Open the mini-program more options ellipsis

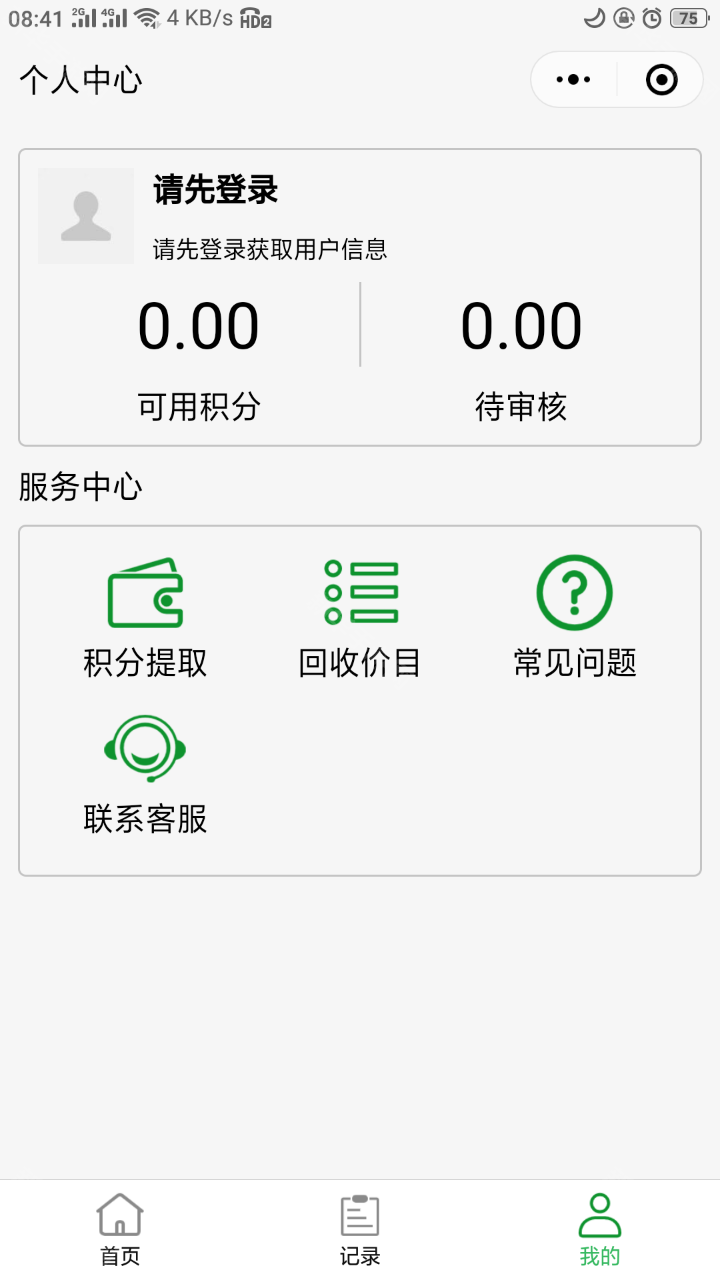click(x=572, y=79)
